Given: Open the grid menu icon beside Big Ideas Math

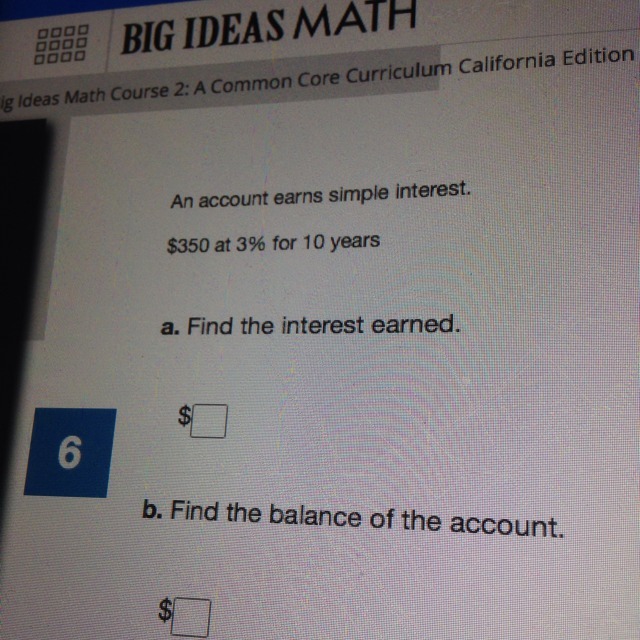Looking at the screenshot, I should coord(61,44).
